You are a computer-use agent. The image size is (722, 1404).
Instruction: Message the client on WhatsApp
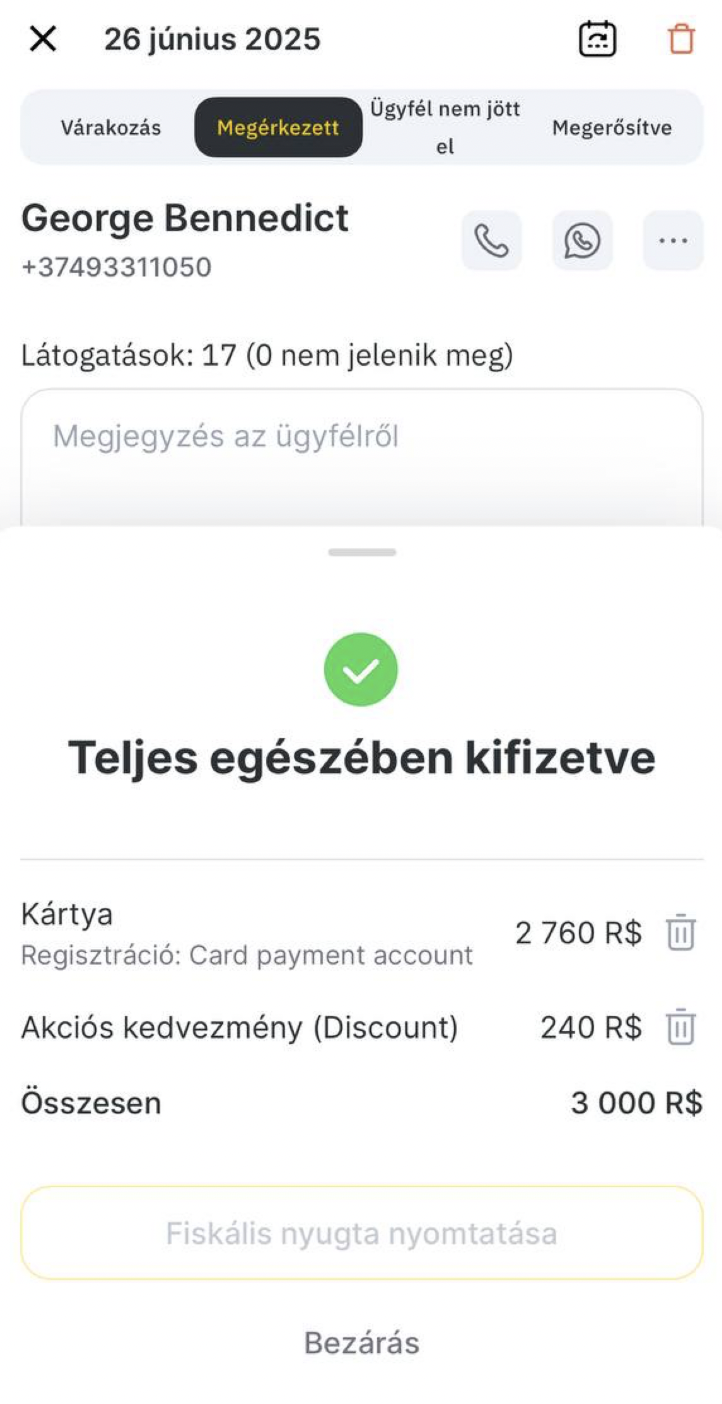click(x=582, y=241)
